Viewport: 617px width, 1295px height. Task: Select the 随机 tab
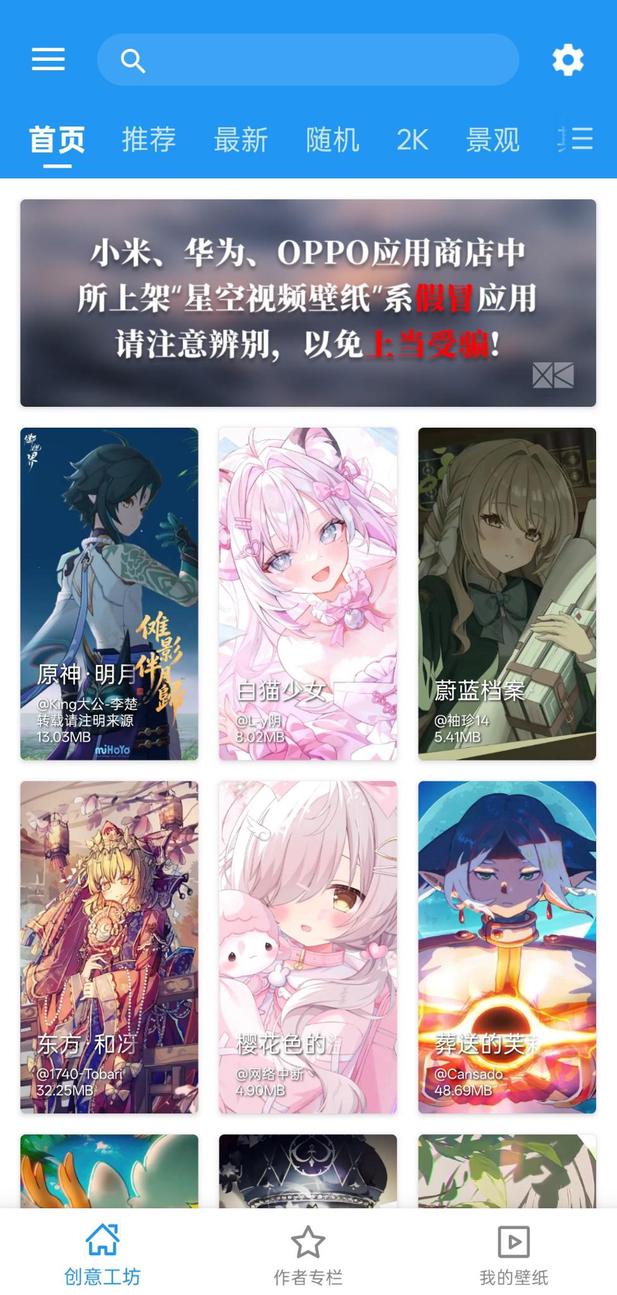332,139
